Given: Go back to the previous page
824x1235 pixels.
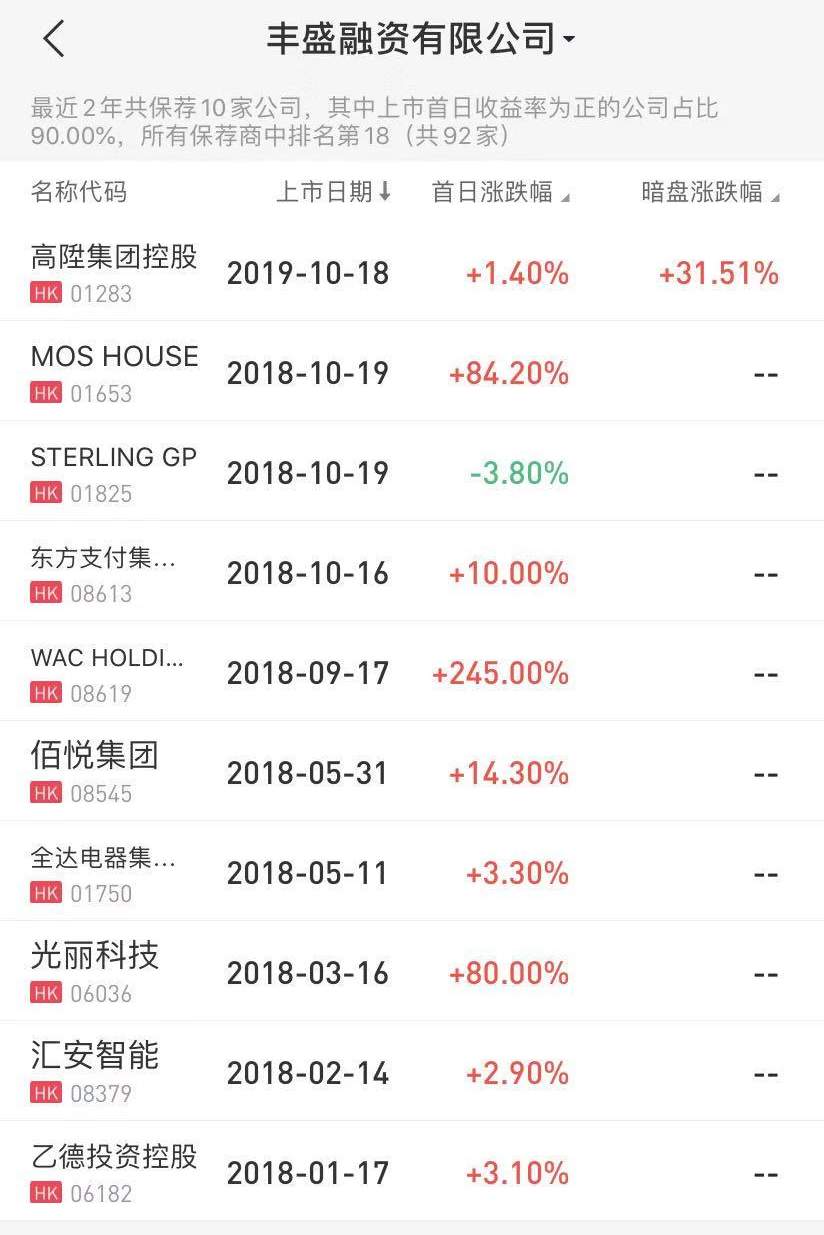Looking at the screenshot, I should point(54,40).
